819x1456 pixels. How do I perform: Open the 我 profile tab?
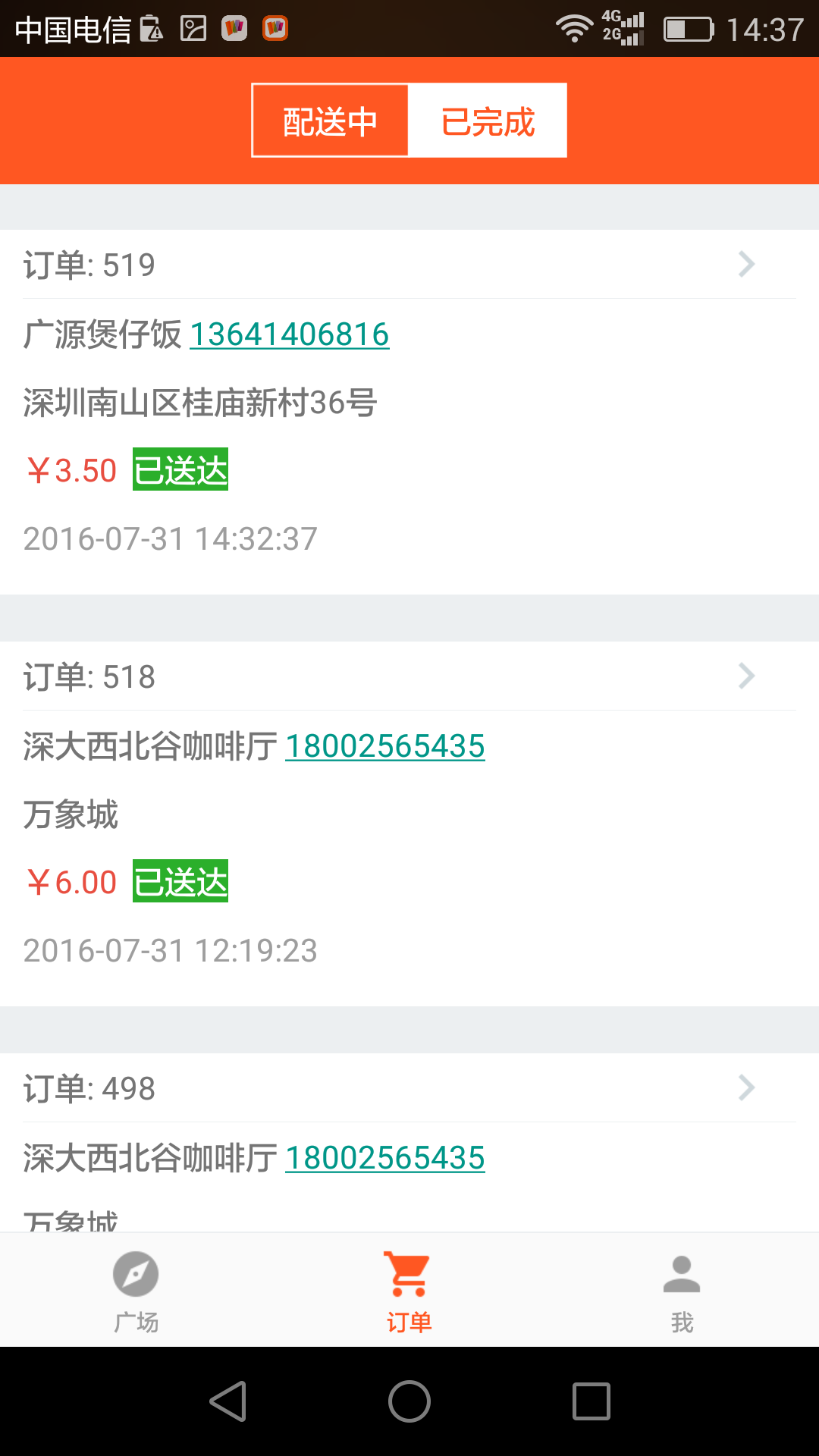click(682, 1291)
